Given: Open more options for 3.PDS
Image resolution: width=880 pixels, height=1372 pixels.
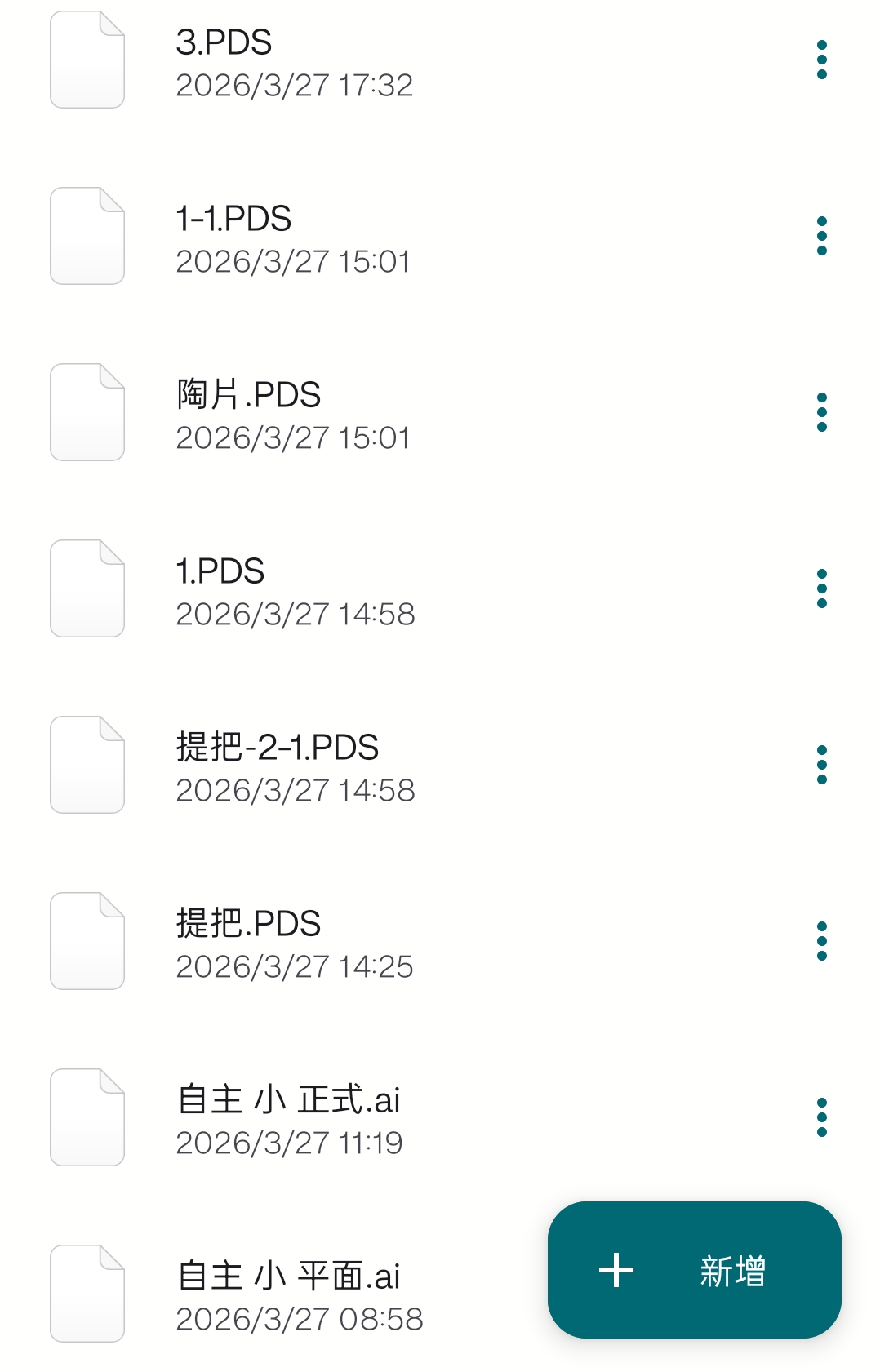Looking at the screenshot, I should [x=821, y=60].
